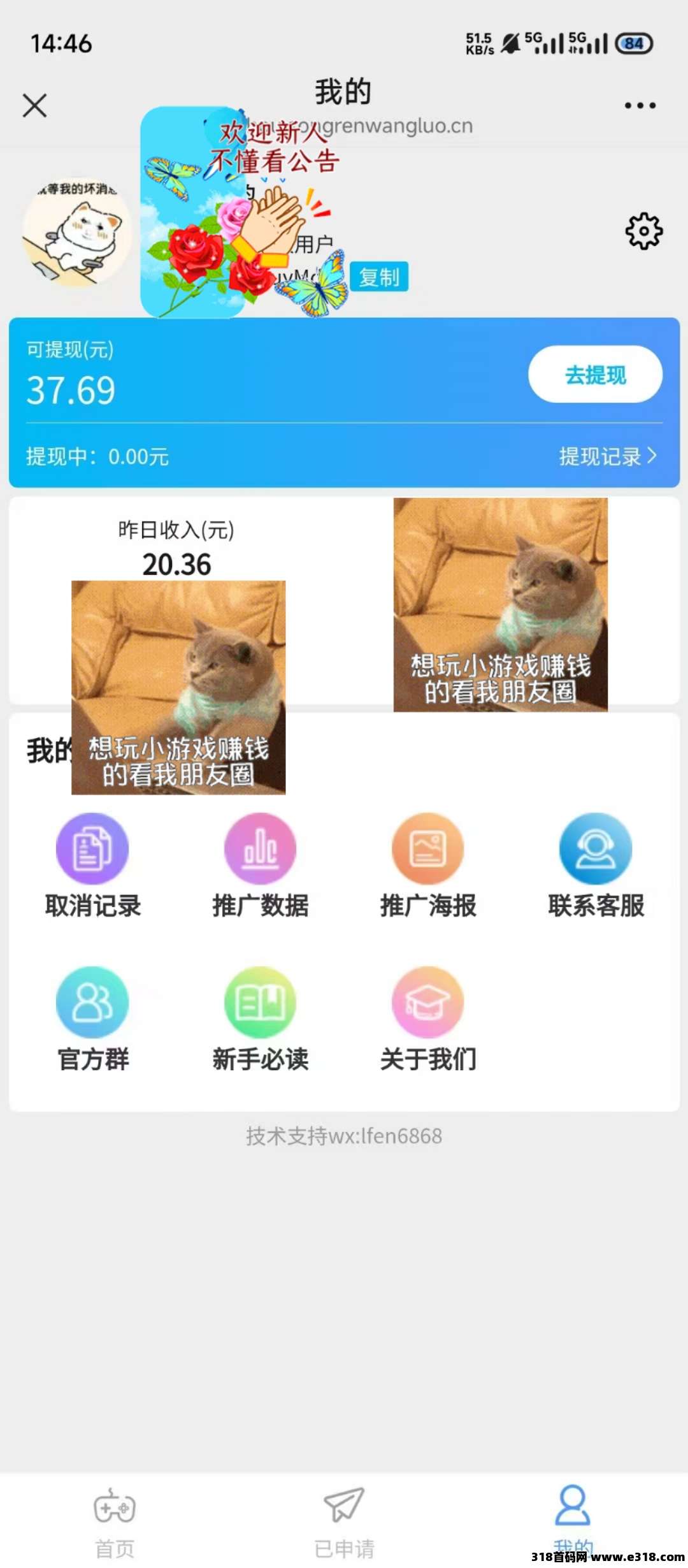Select the 我的 tab
The height and width of the screenshot is (1568, 688).
pos(573,1517)
